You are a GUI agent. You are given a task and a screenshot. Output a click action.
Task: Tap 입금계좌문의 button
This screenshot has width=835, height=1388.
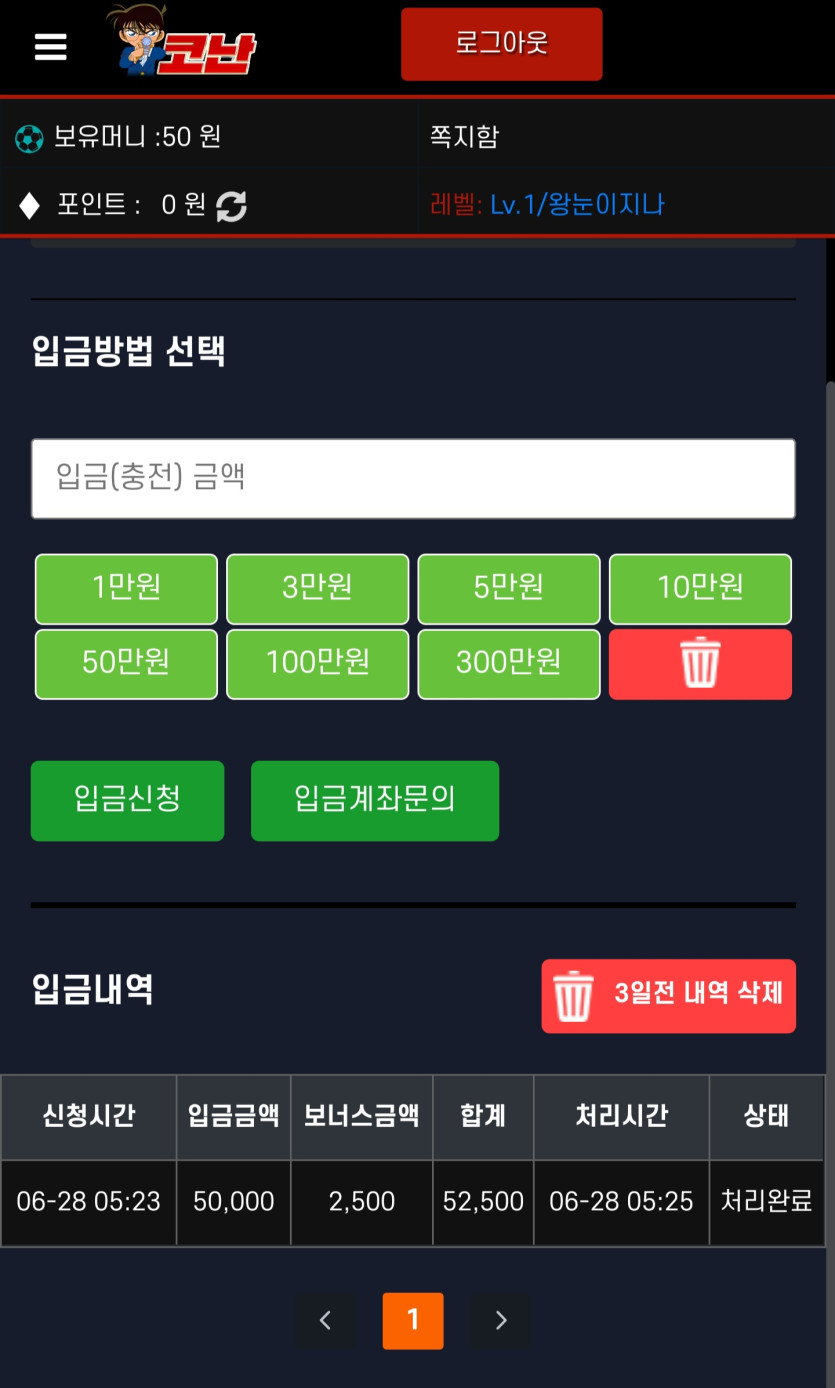click(374, 800)
